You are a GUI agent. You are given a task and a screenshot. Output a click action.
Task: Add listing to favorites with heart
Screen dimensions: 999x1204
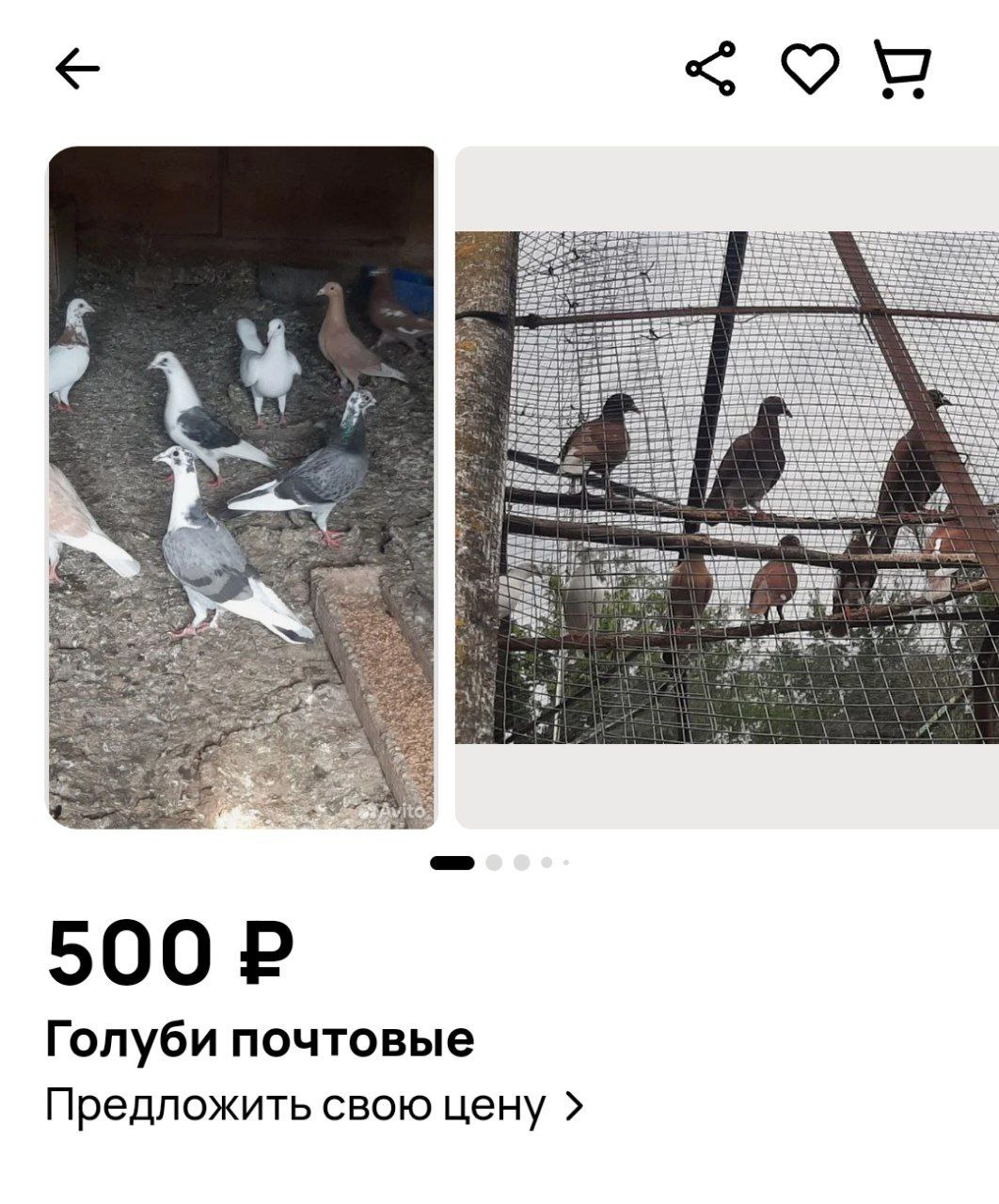[x=810, y=69]
